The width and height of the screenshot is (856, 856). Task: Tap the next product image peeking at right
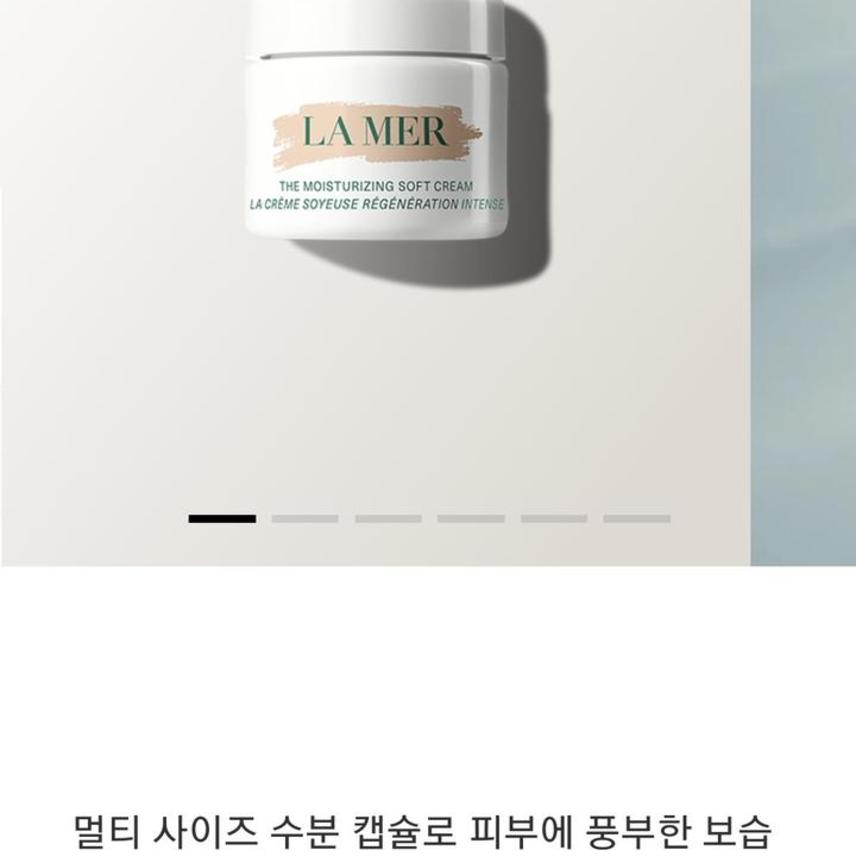pos(803,280)
